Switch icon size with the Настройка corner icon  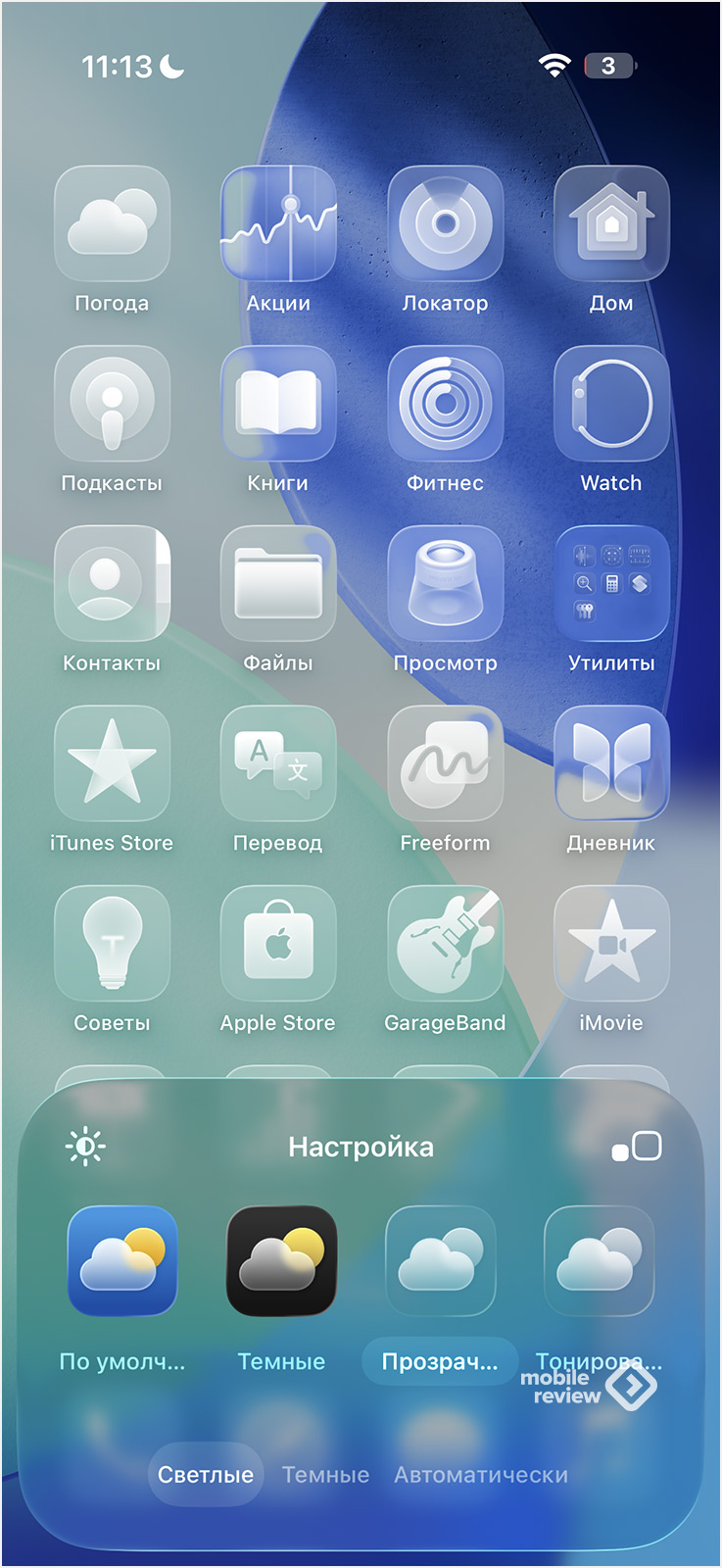point(637,1147)
